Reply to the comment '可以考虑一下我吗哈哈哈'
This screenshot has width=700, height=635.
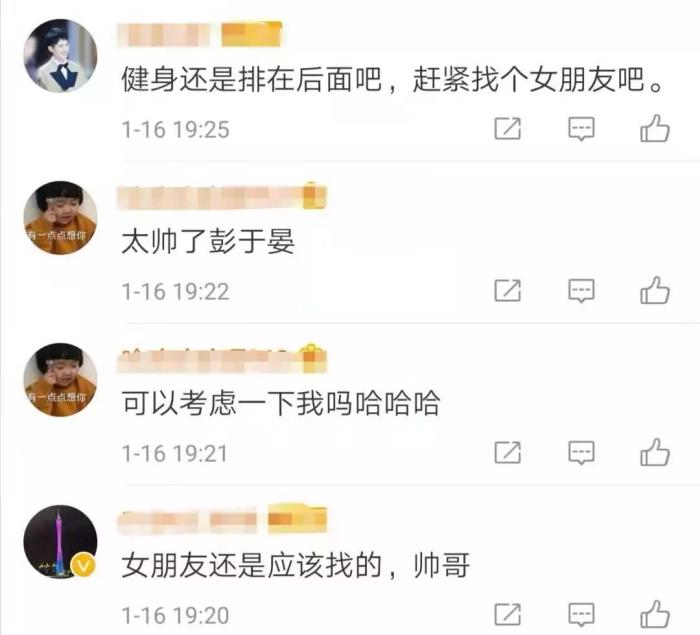coord(582,453)
